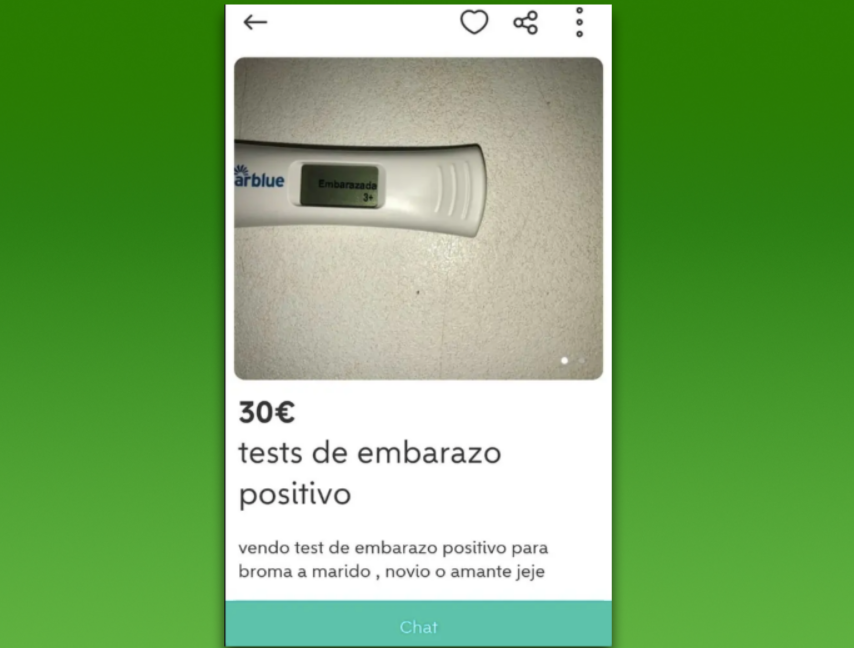This screenshot has height=648, width=854.
Task: Open the pregnancy test product photo
Action: pos(418,218)
